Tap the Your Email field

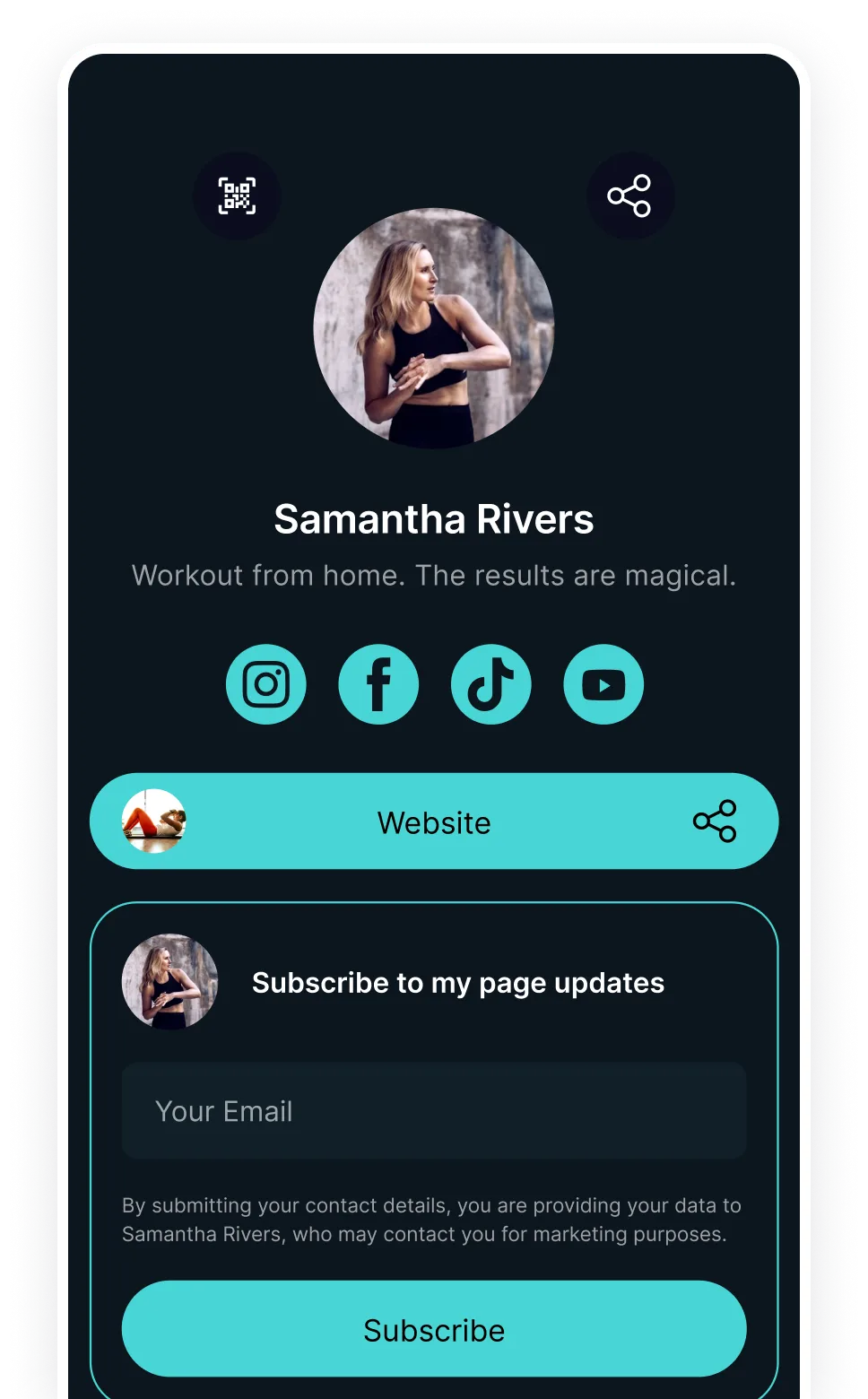tap(434, 1111)
